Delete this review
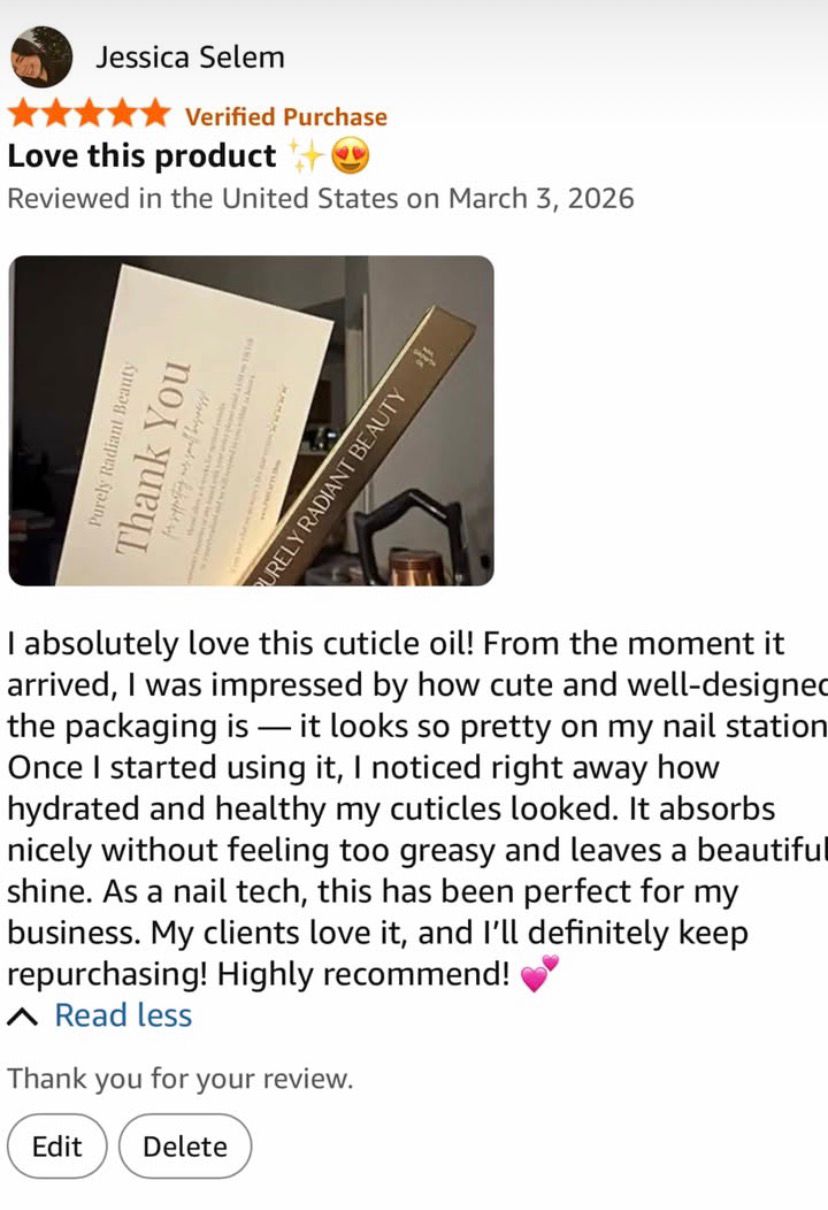Viewport: 828px width, 1210px height. point(185,1146)
